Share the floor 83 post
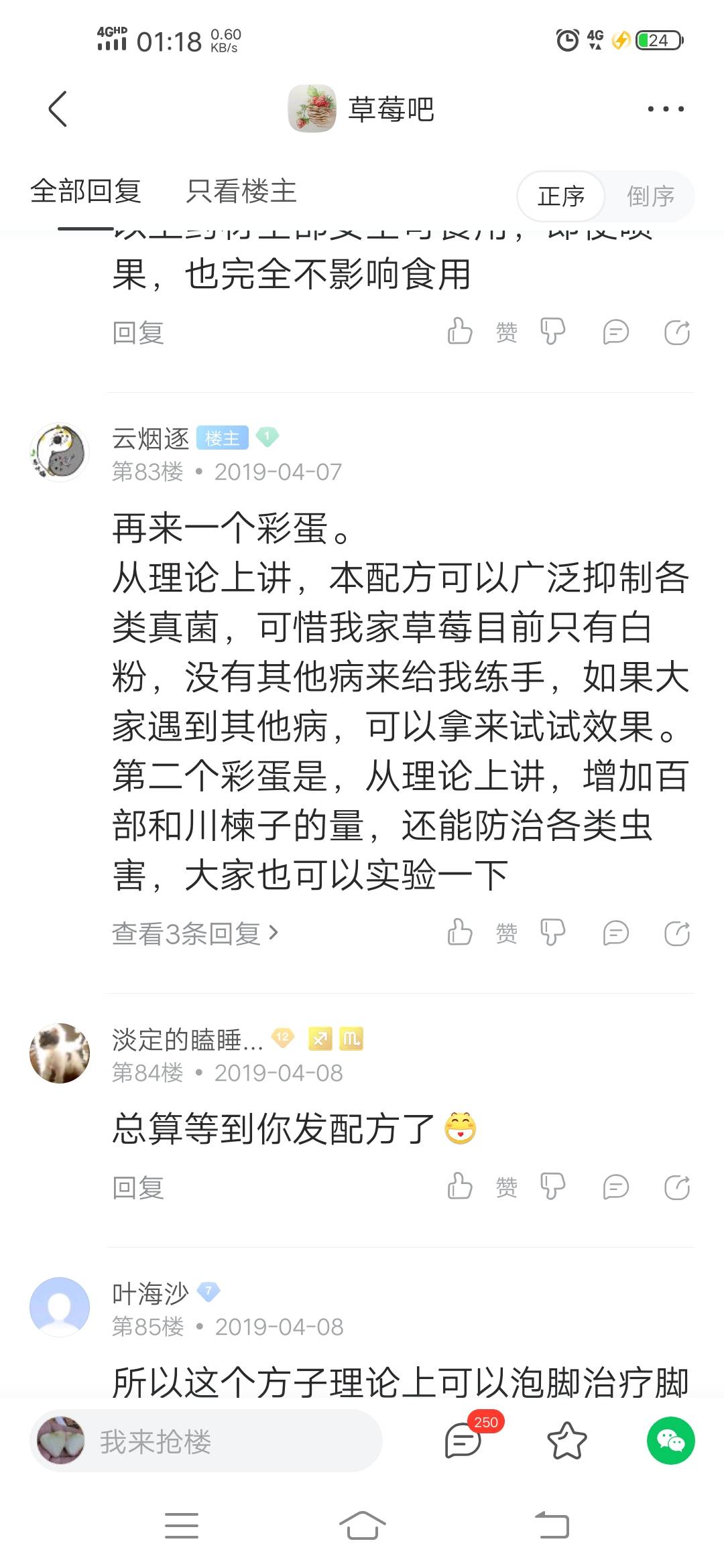724x1568 pixels. pos(676,933)
